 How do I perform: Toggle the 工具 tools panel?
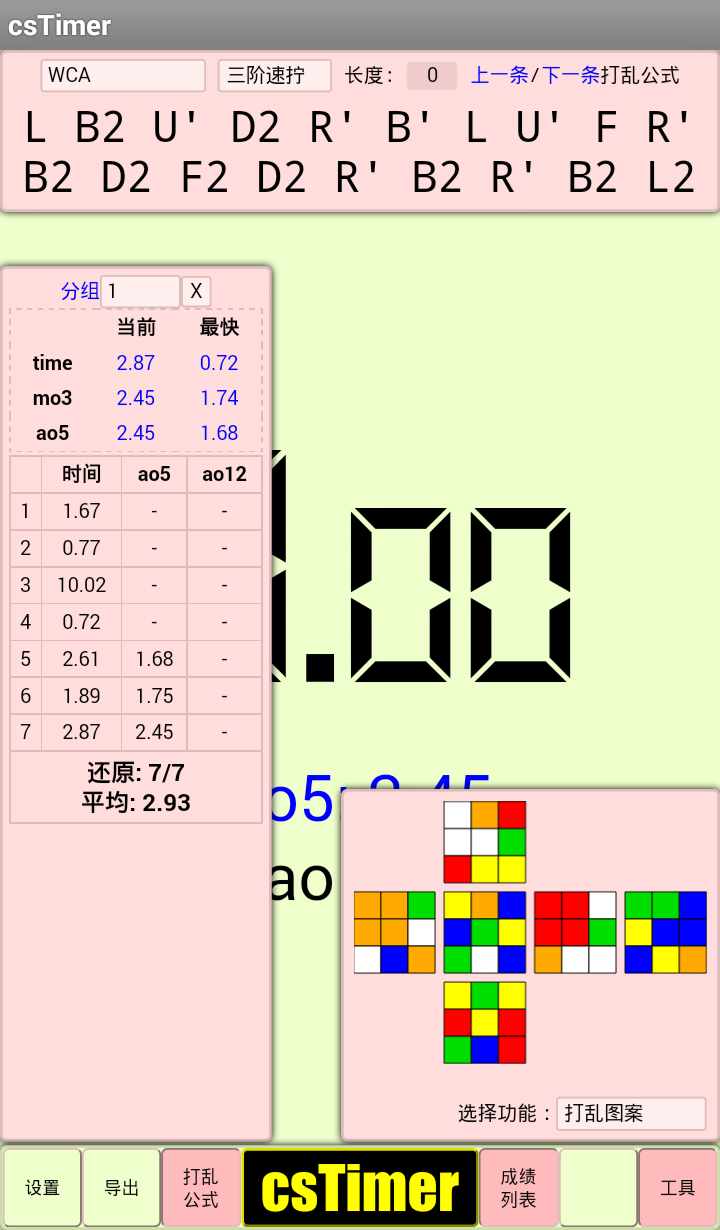point(677,1188)
